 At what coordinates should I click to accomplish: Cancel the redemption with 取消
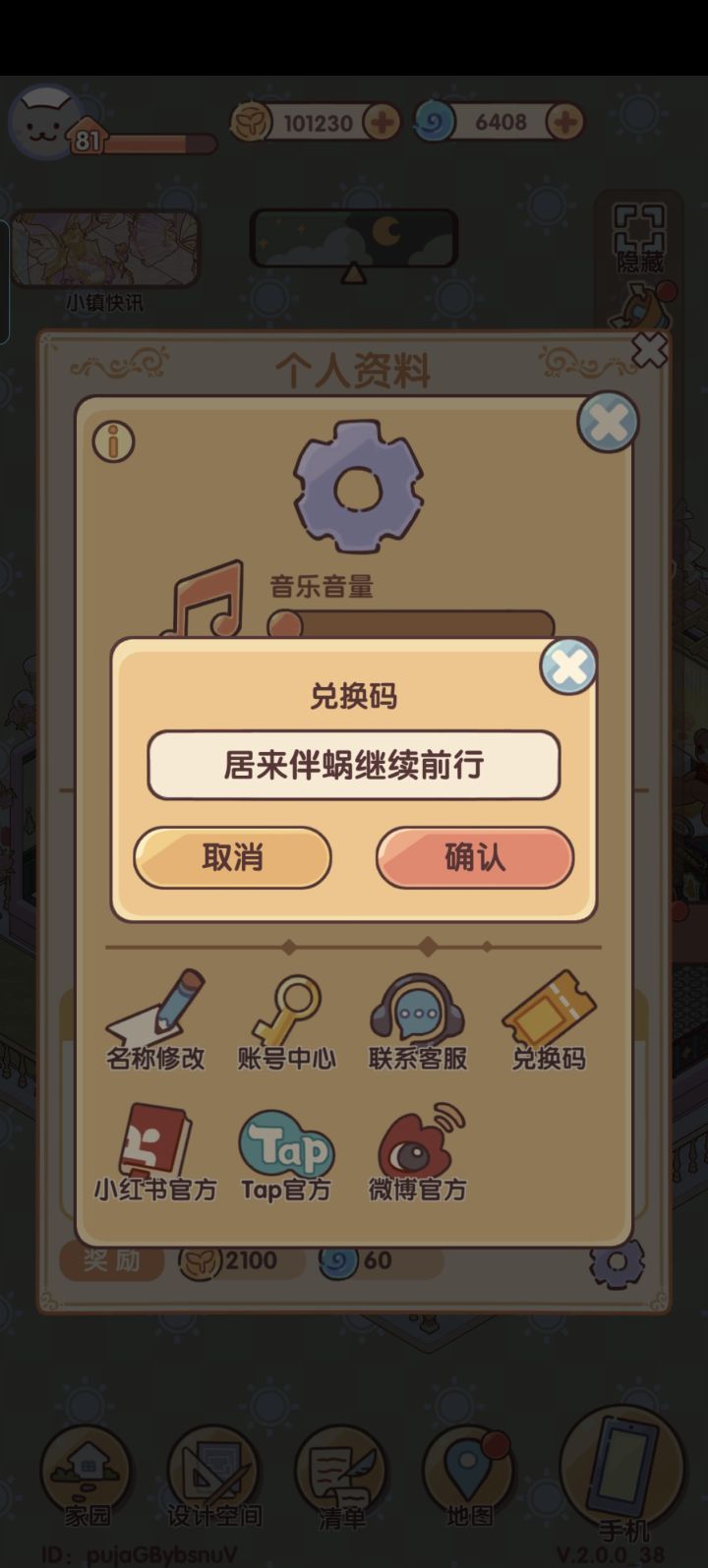pyautogui.click(x=232, y=858)
